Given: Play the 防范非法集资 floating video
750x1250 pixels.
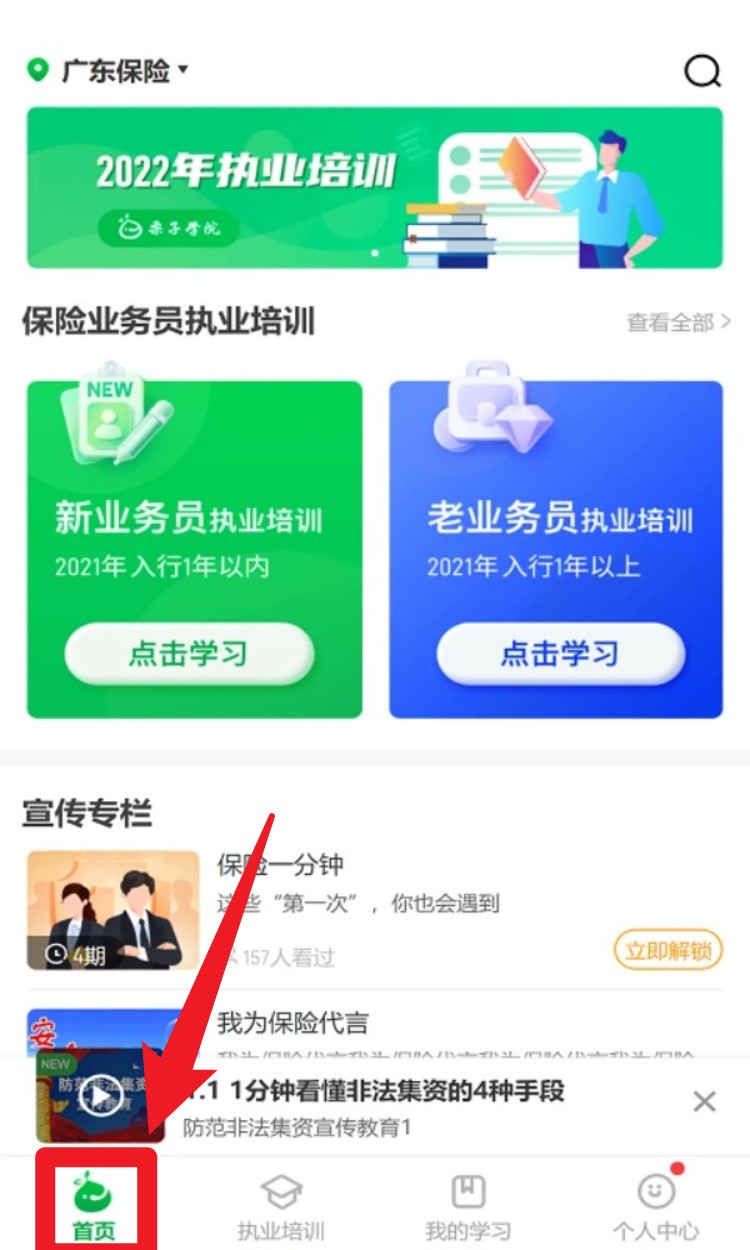Looking at the screenshot, I should [x=98, y=1097].
